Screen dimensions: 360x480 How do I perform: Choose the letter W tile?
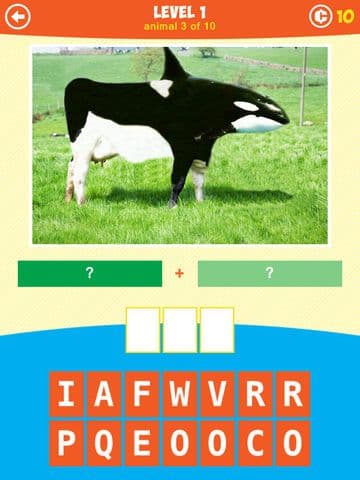(180, 394)
